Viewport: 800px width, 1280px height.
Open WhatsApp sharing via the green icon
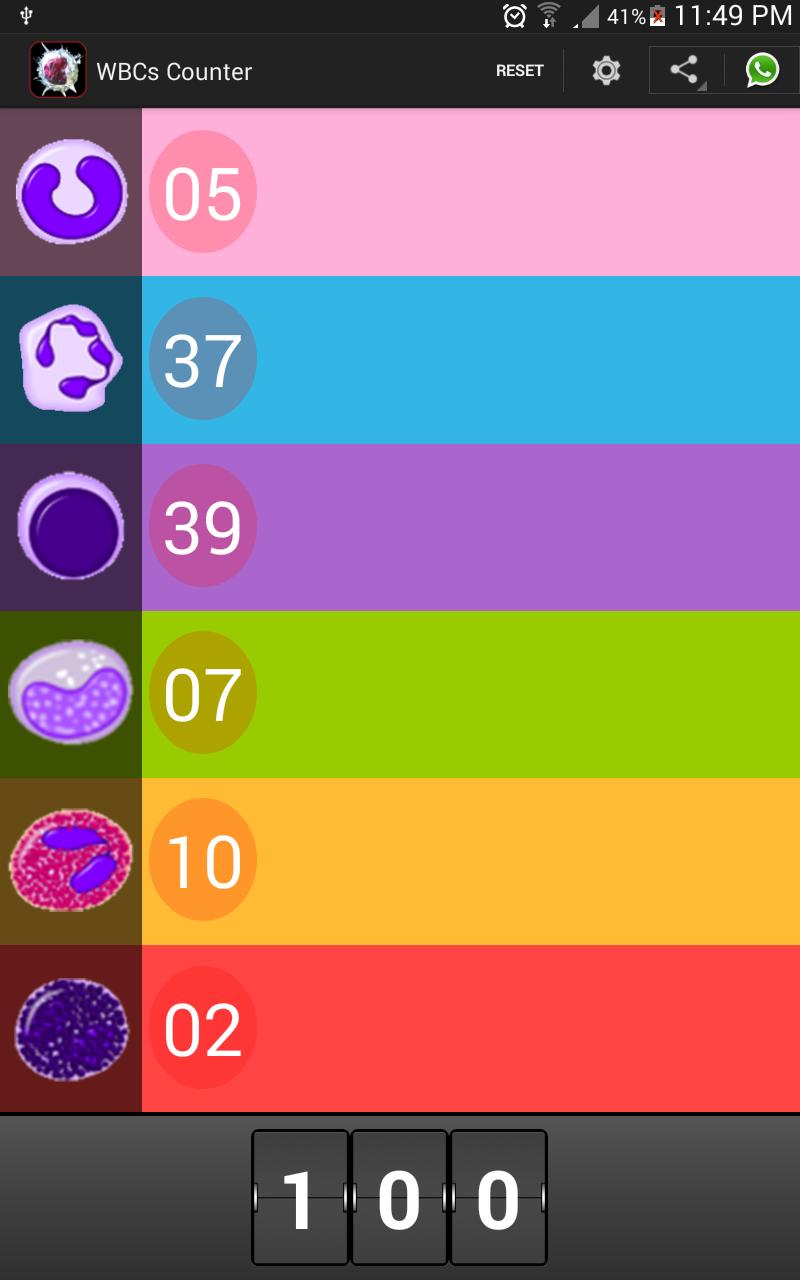763,70
